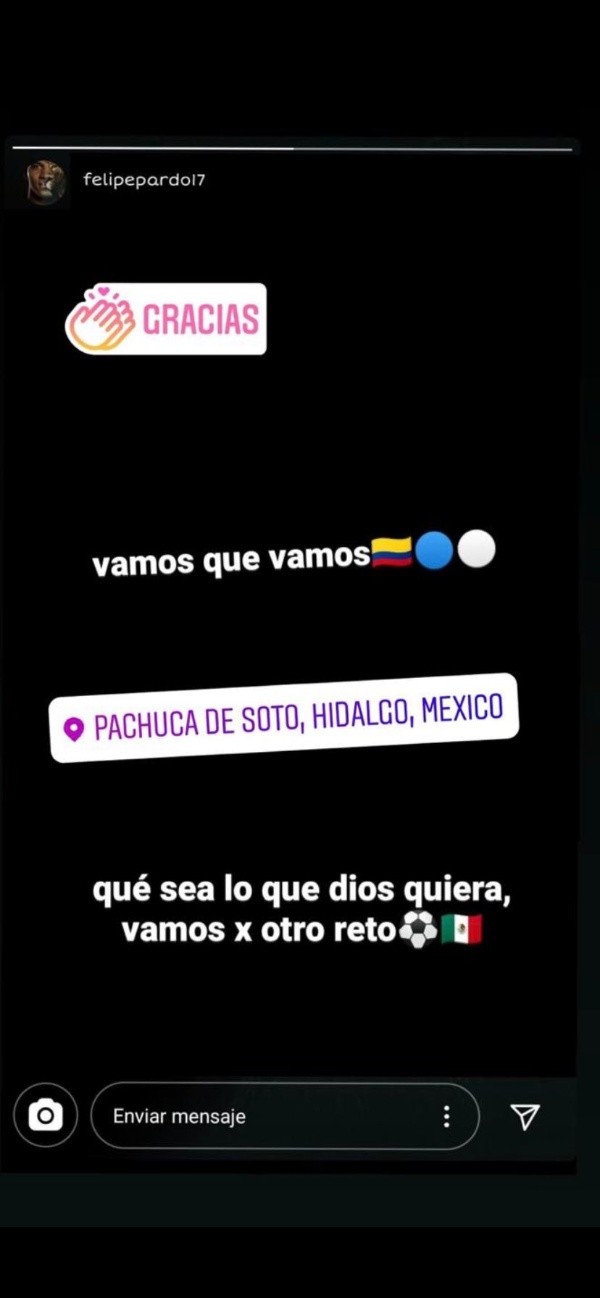Focus the Enviar mensaje field
Viewport: 600px width, 1298px height.
pyautogui.click(x=260, y=1116)
